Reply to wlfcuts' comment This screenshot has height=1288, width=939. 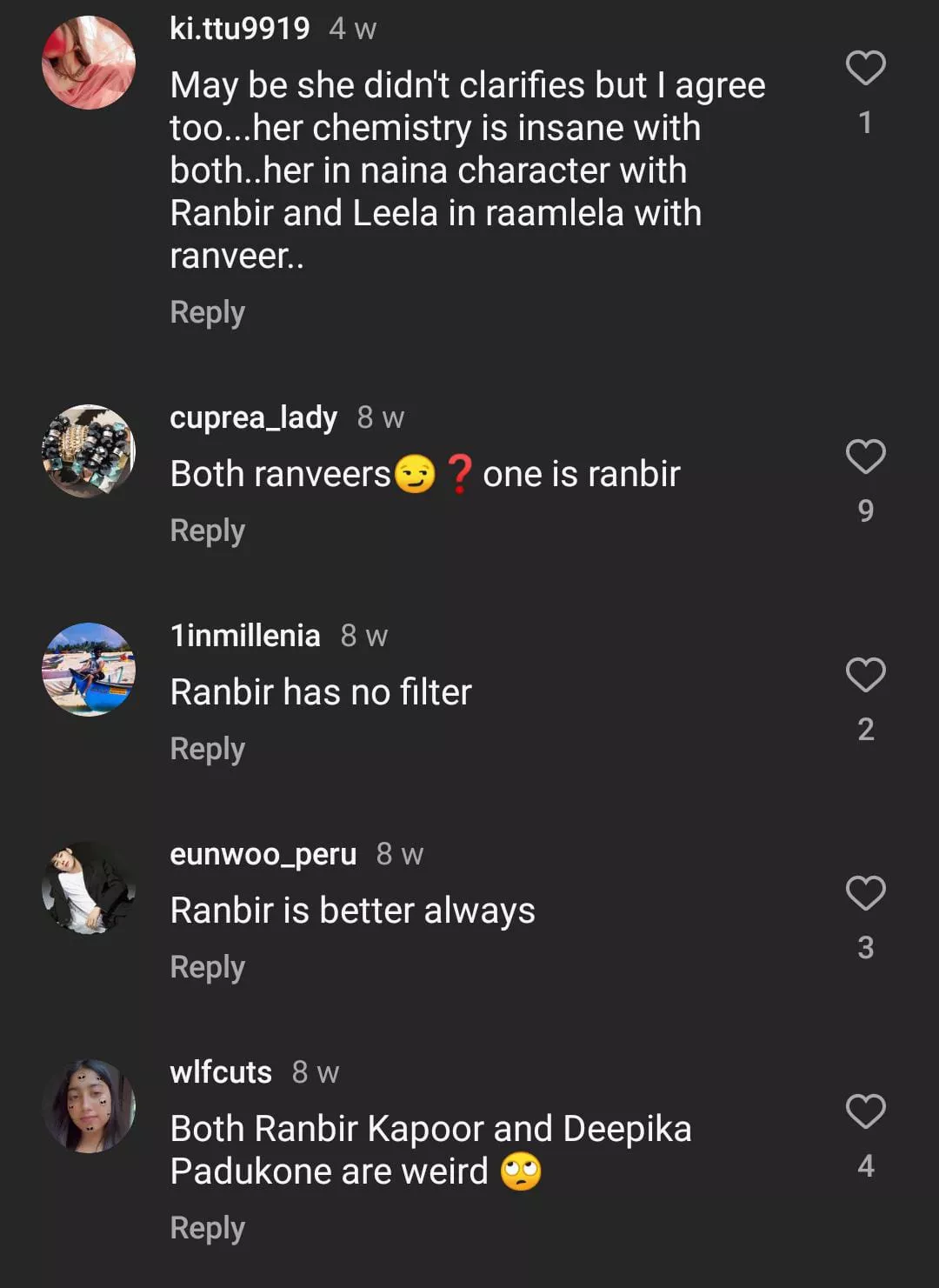[207, 1228]
